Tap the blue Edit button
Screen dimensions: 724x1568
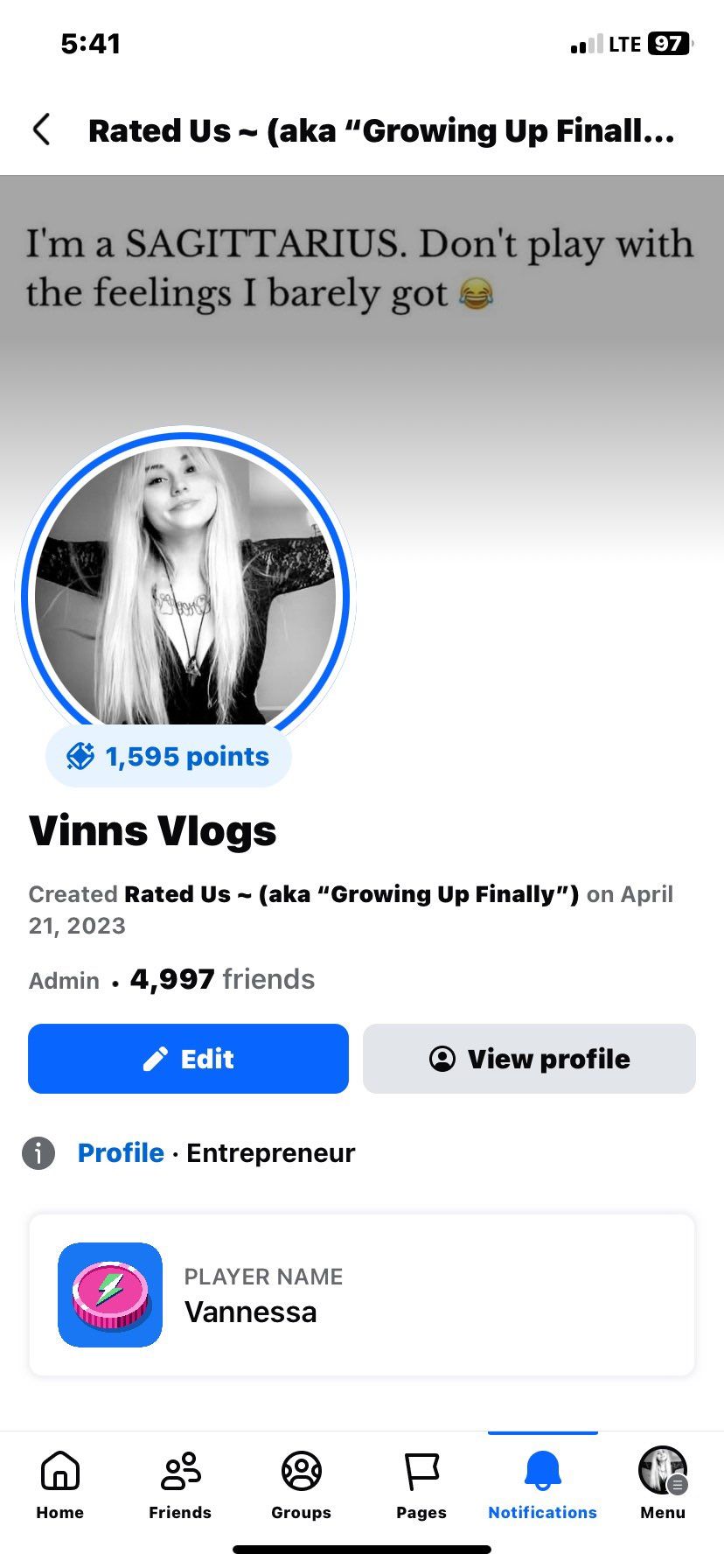tap(188, 1059)
